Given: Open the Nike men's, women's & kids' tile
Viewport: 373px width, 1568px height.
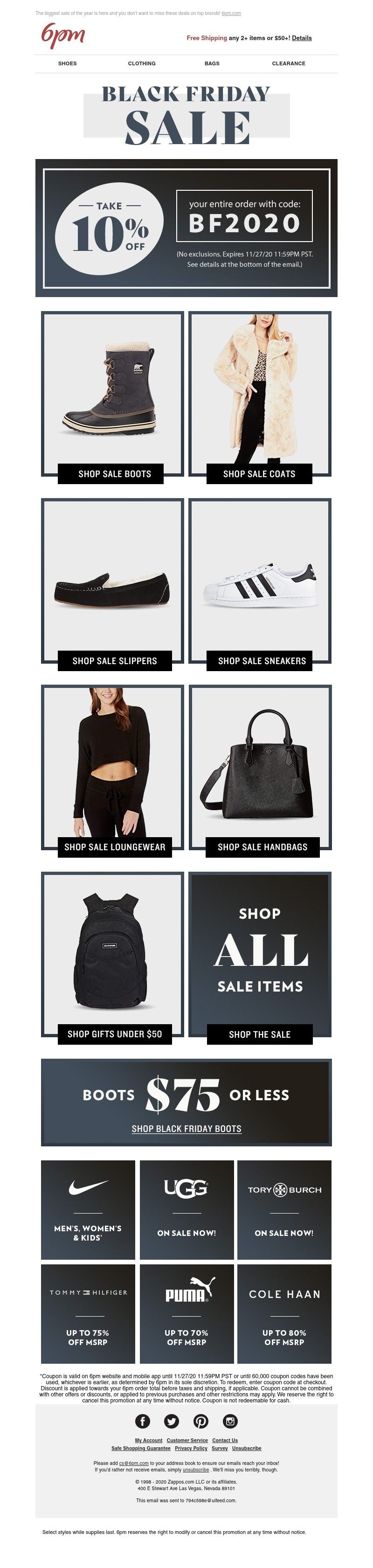Looking at the screenshot, I should 88,1209.
